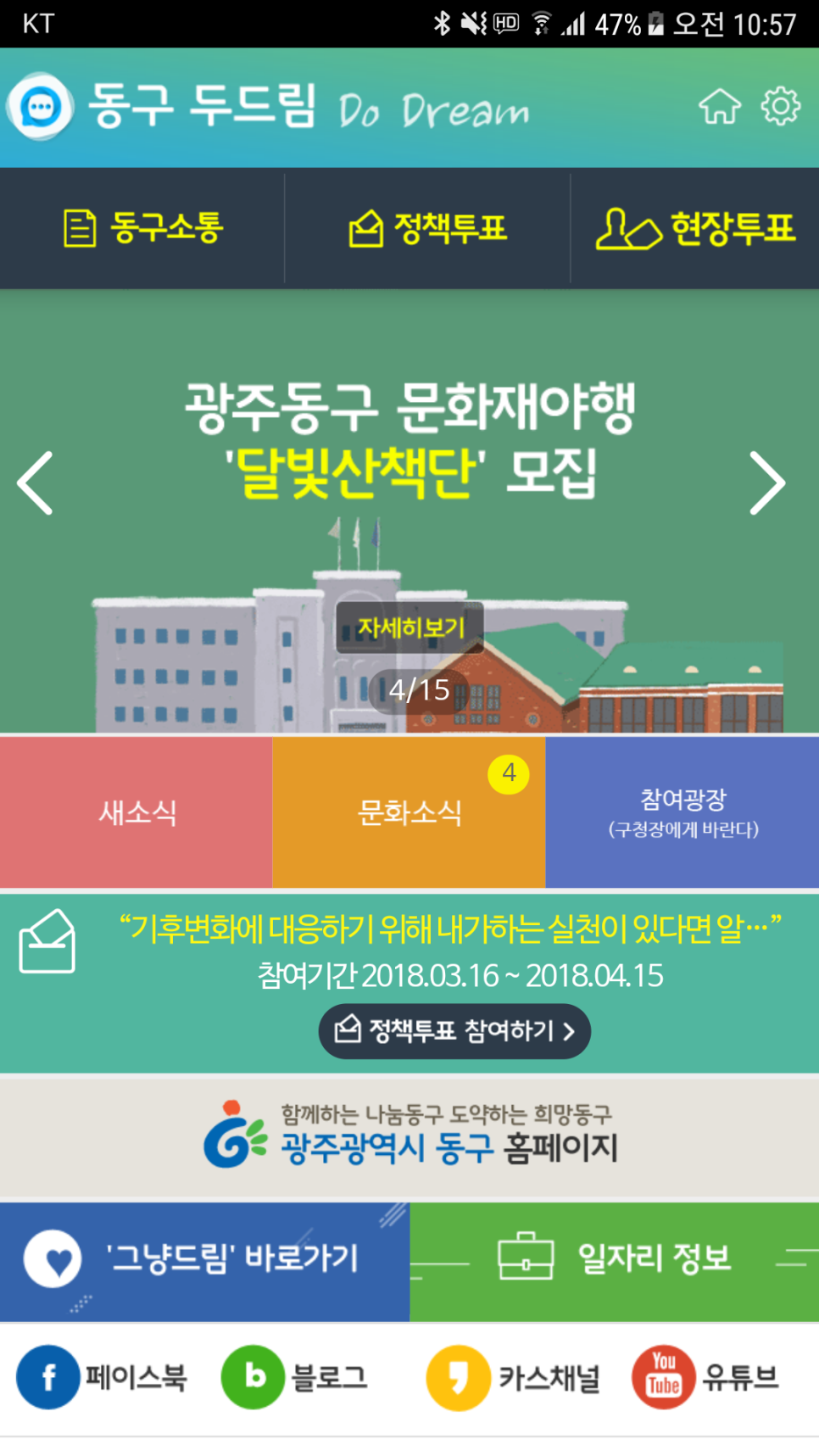Switch to 정책투표 tab
Screen dimensions: 819x1456
tap(427, 228)
